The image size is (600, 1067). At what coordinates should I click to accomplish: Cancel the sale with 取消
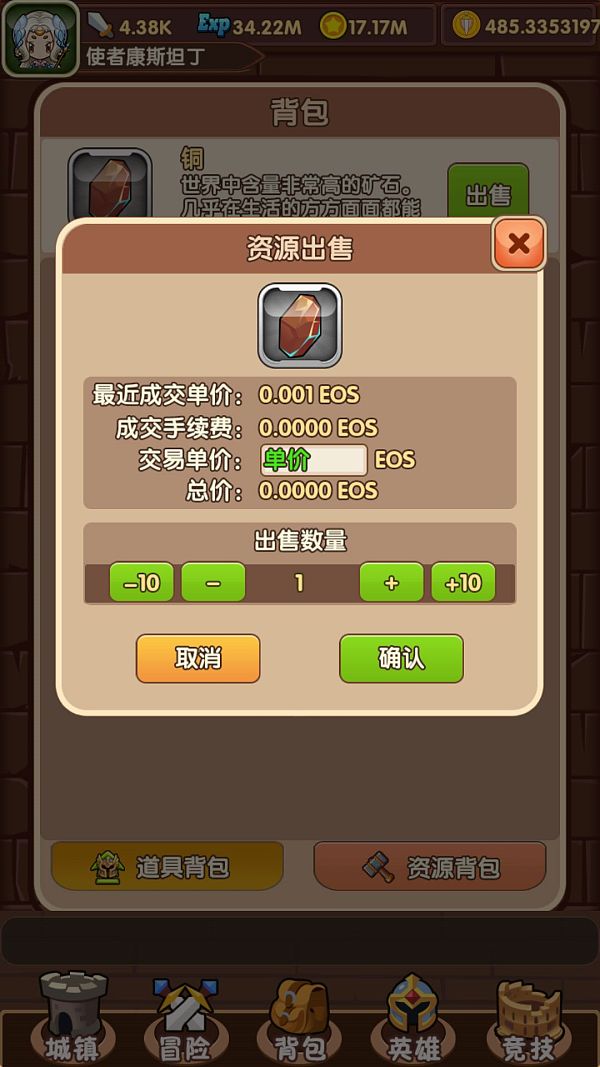[198, 658]
